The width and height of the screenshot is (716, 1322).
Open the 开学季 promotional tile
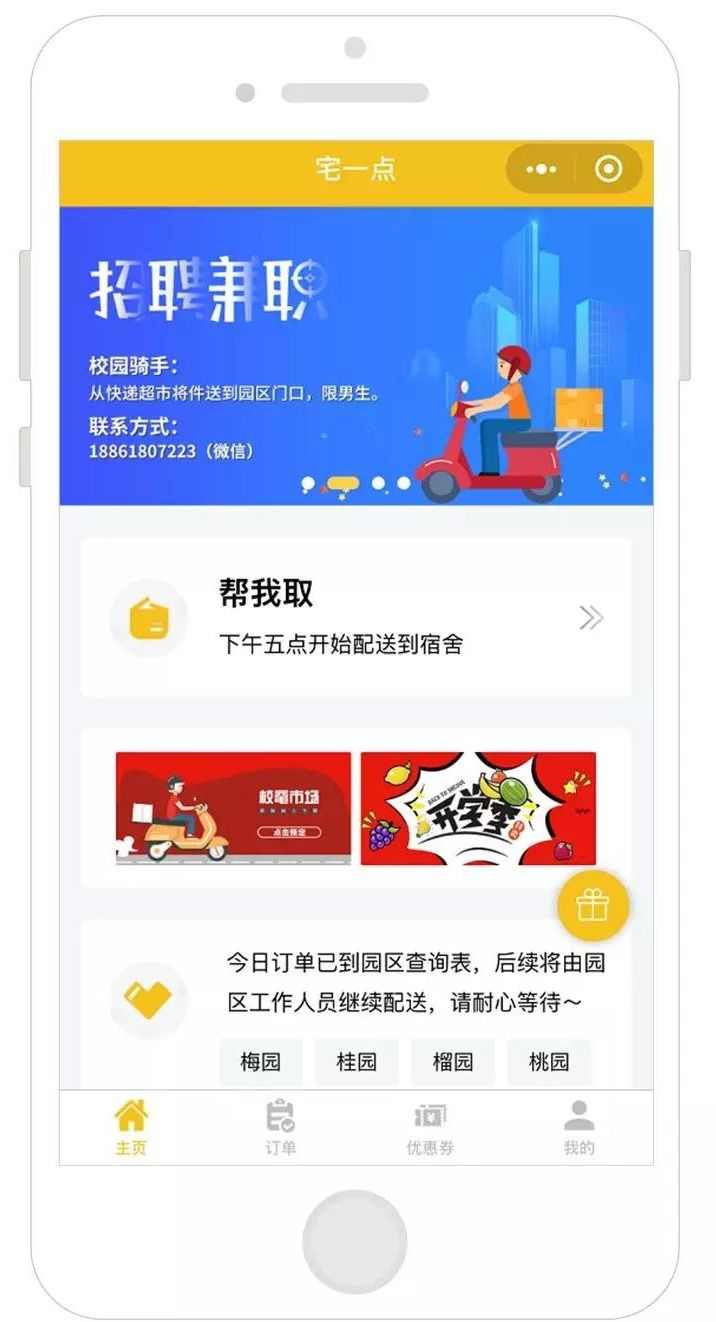tap(478, 808)
